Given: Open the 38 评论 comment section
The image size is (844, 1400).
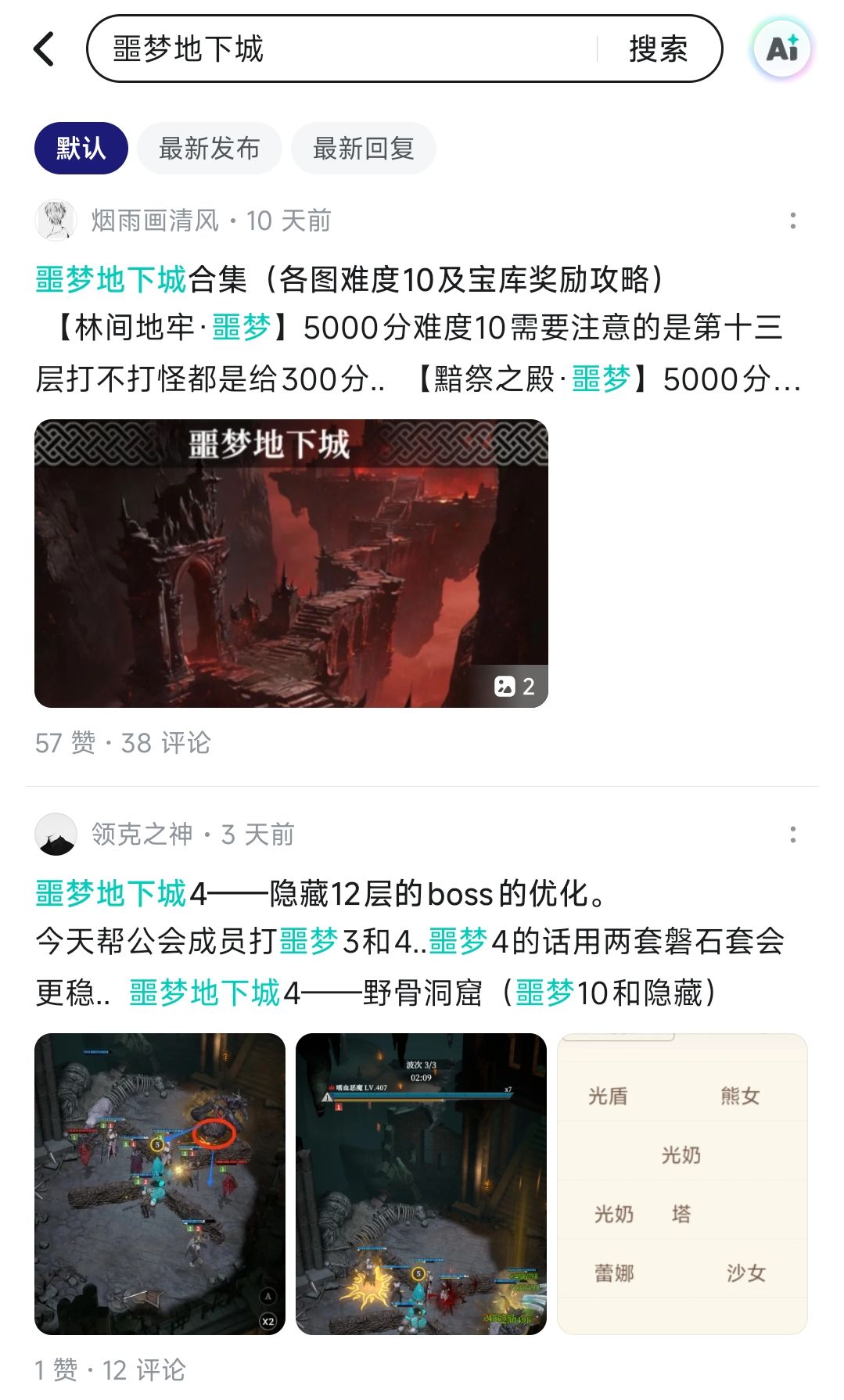Looking at the screenshot, I should tap(167, 744).
